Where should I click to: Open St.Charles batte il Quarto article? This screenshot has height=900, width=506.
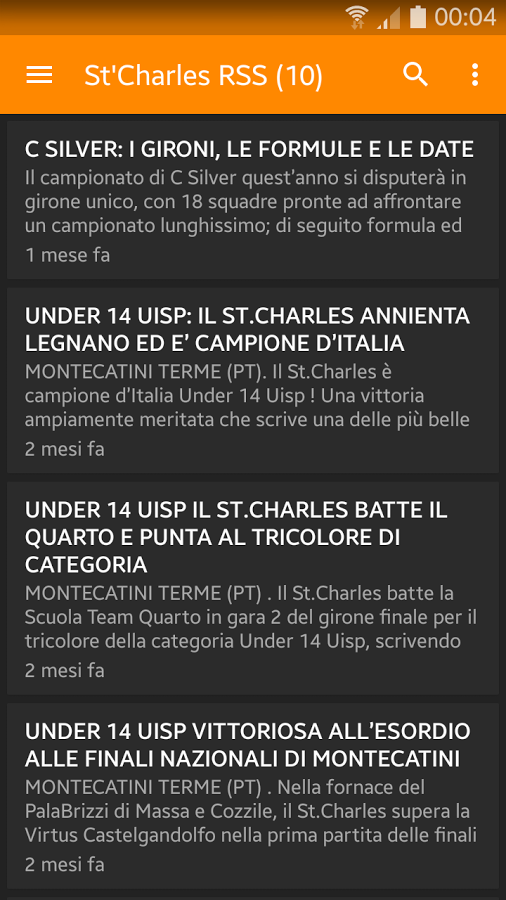(x=253, y=588)
